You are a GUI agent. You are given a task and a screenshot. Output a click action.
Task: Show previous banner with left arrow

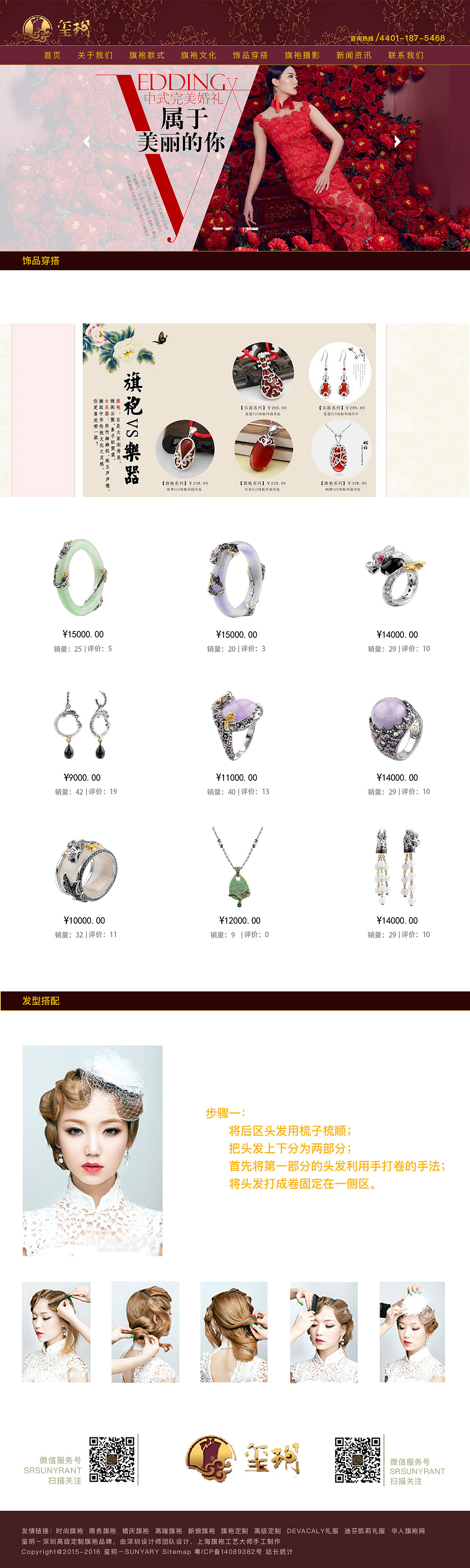click(87, 141)
